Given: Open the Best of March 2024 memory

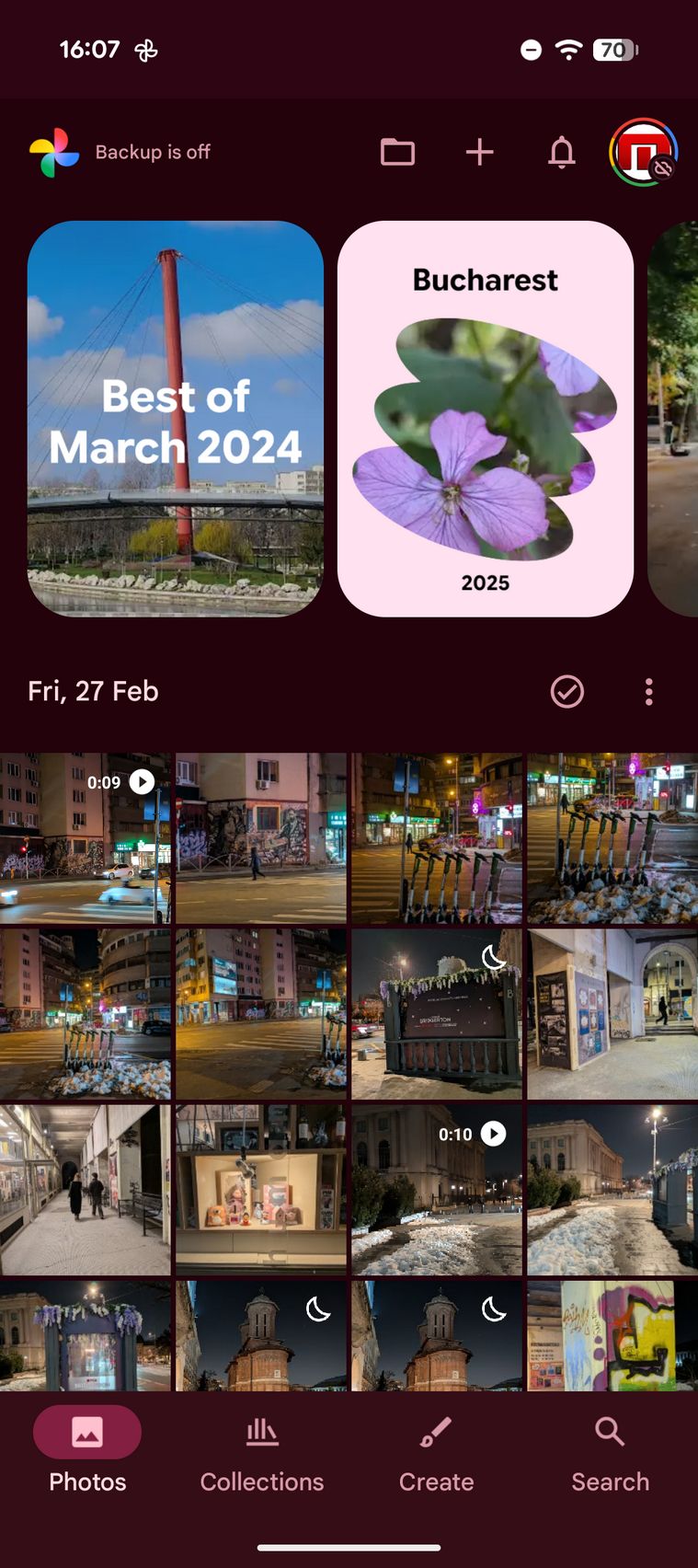Looking at the screenshot, I should click(x=175, y=419).
